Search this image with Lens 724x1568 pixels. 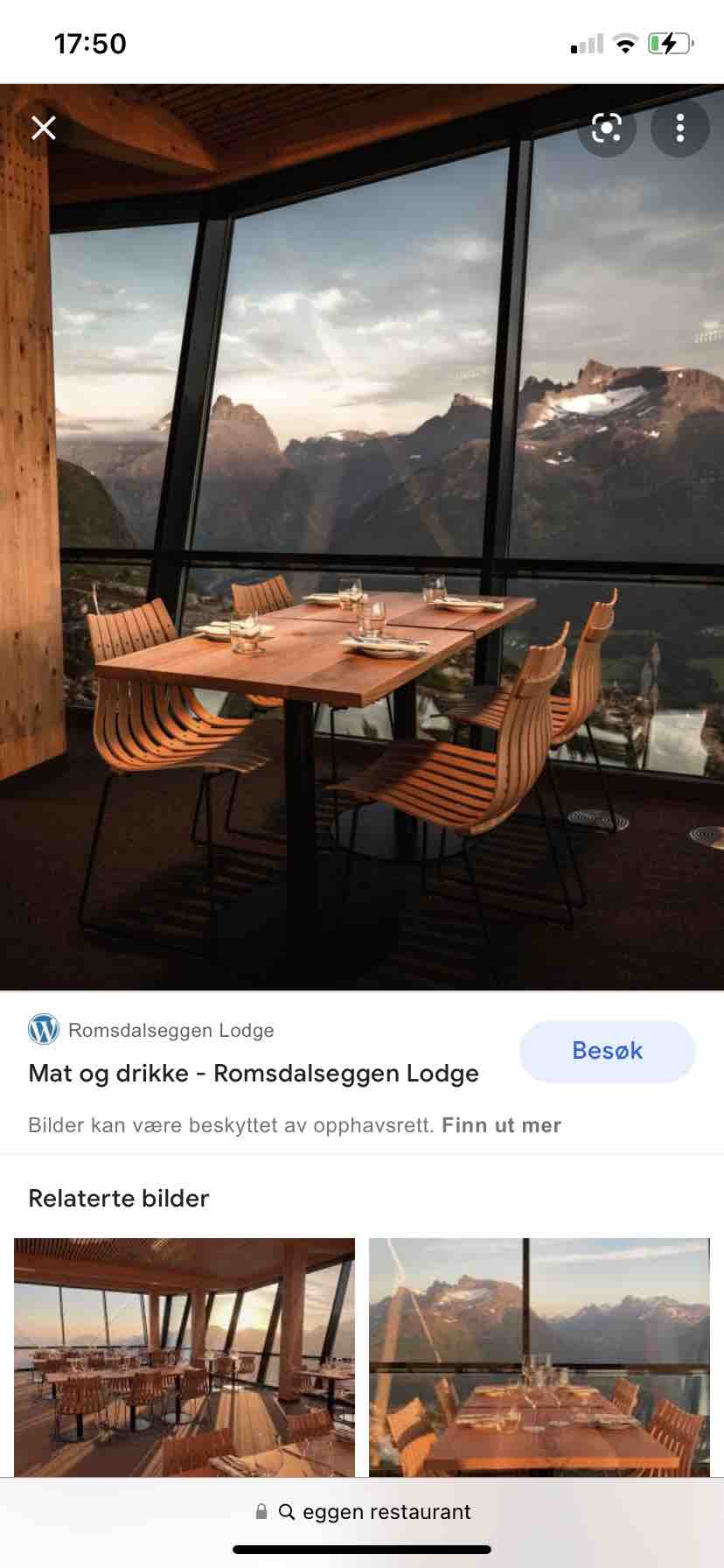pyautogui.click(x=606, y=129)
